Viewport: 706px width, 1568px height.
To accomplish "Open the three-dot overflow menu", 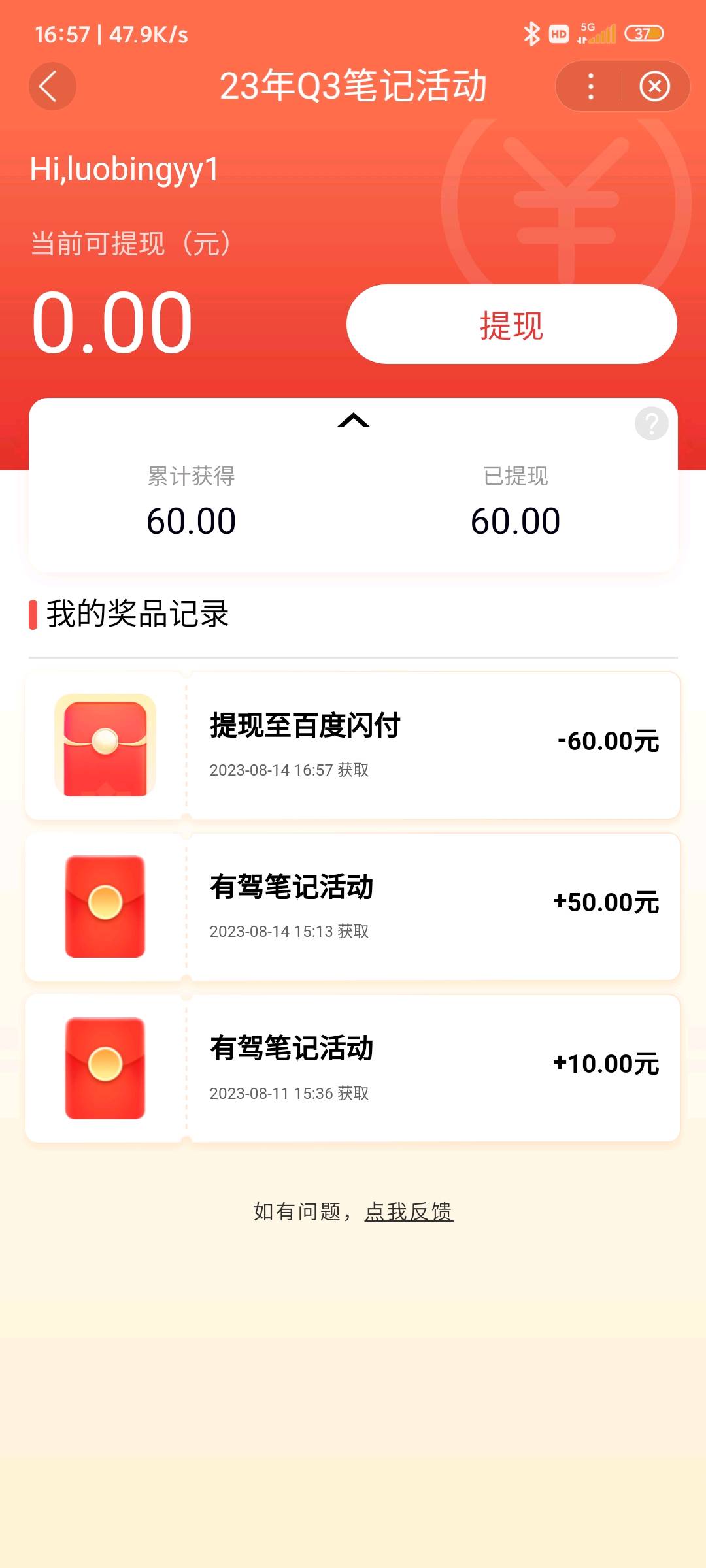I will point(590,86).
